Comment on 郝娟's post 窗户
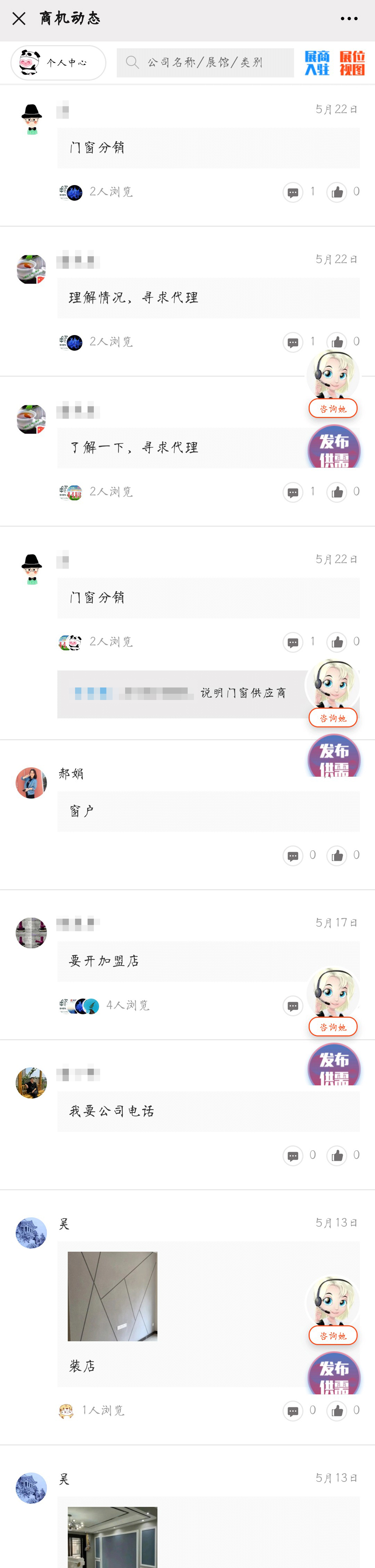This screenshot has width=375, height=1568. [x=293, y=856]
